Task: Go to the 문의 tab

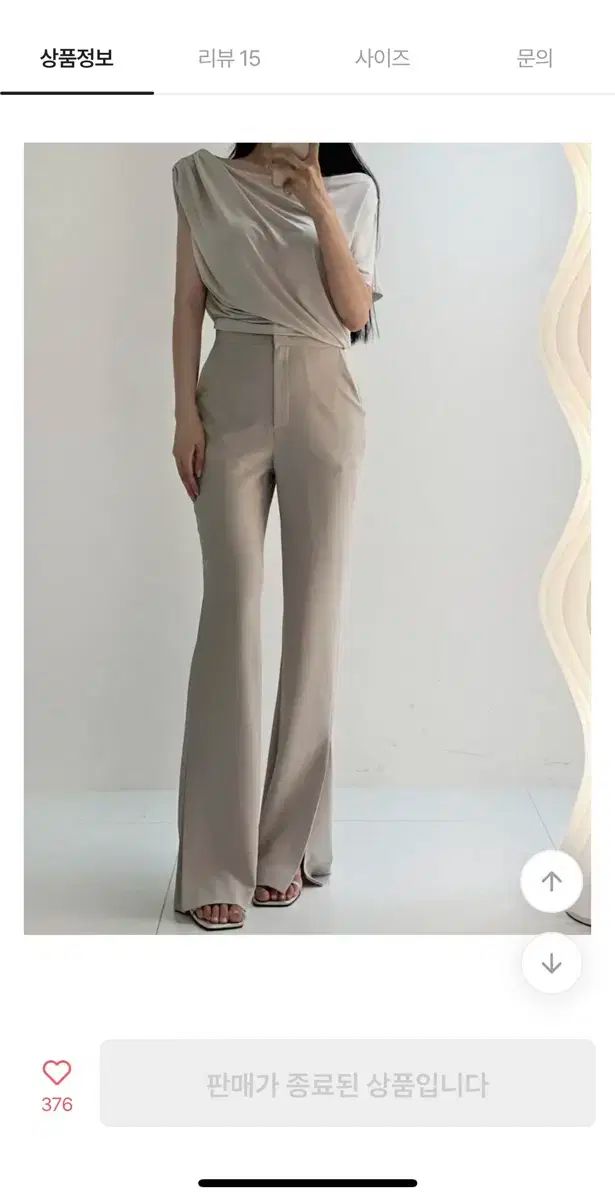Action: (x=535, y=58)
